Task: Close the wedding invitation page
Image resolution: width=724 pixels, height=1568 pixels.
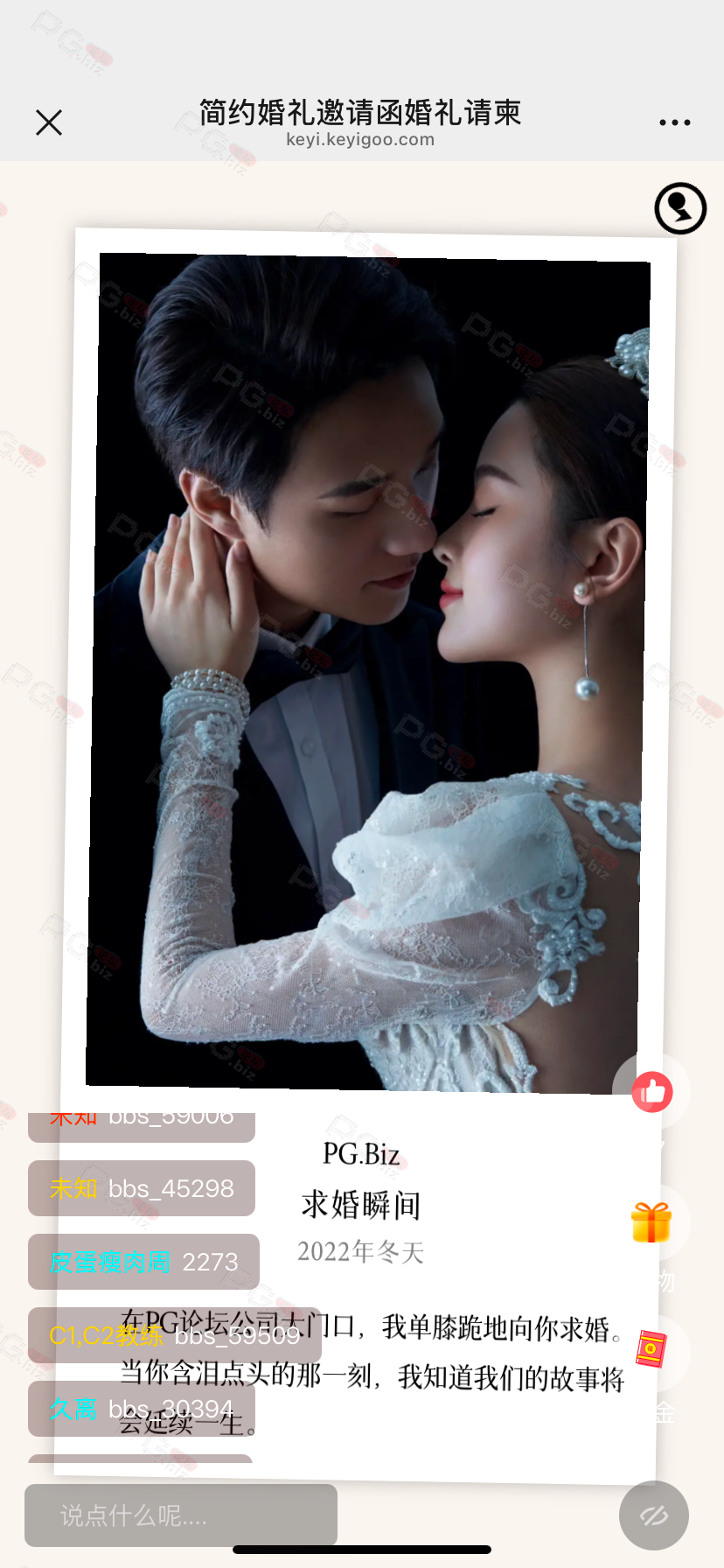Action: pos(49,122)
